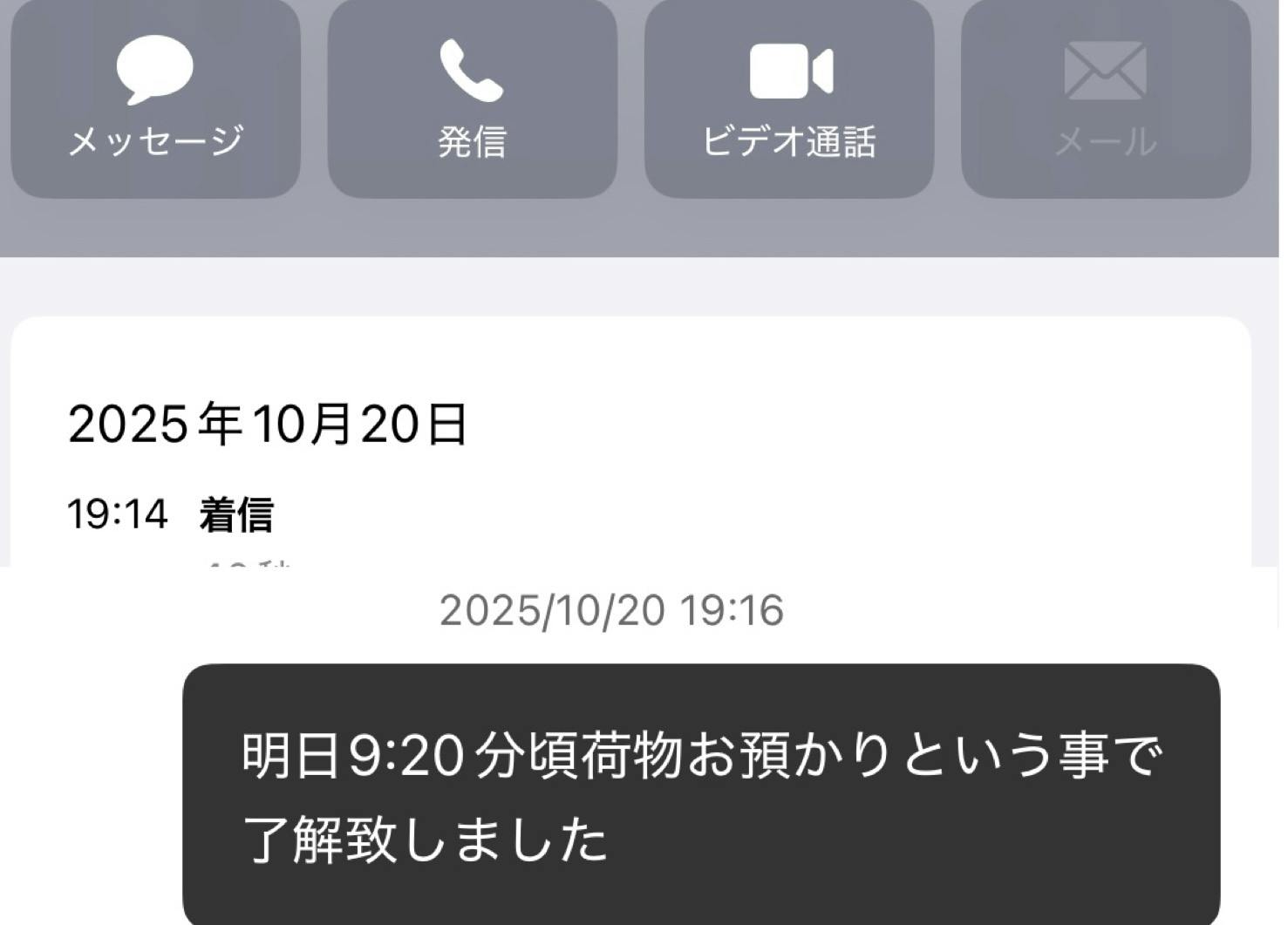Screen dimensions: 1288x925
Task: Tap the メール mail button
Action: pos(1106,98)
